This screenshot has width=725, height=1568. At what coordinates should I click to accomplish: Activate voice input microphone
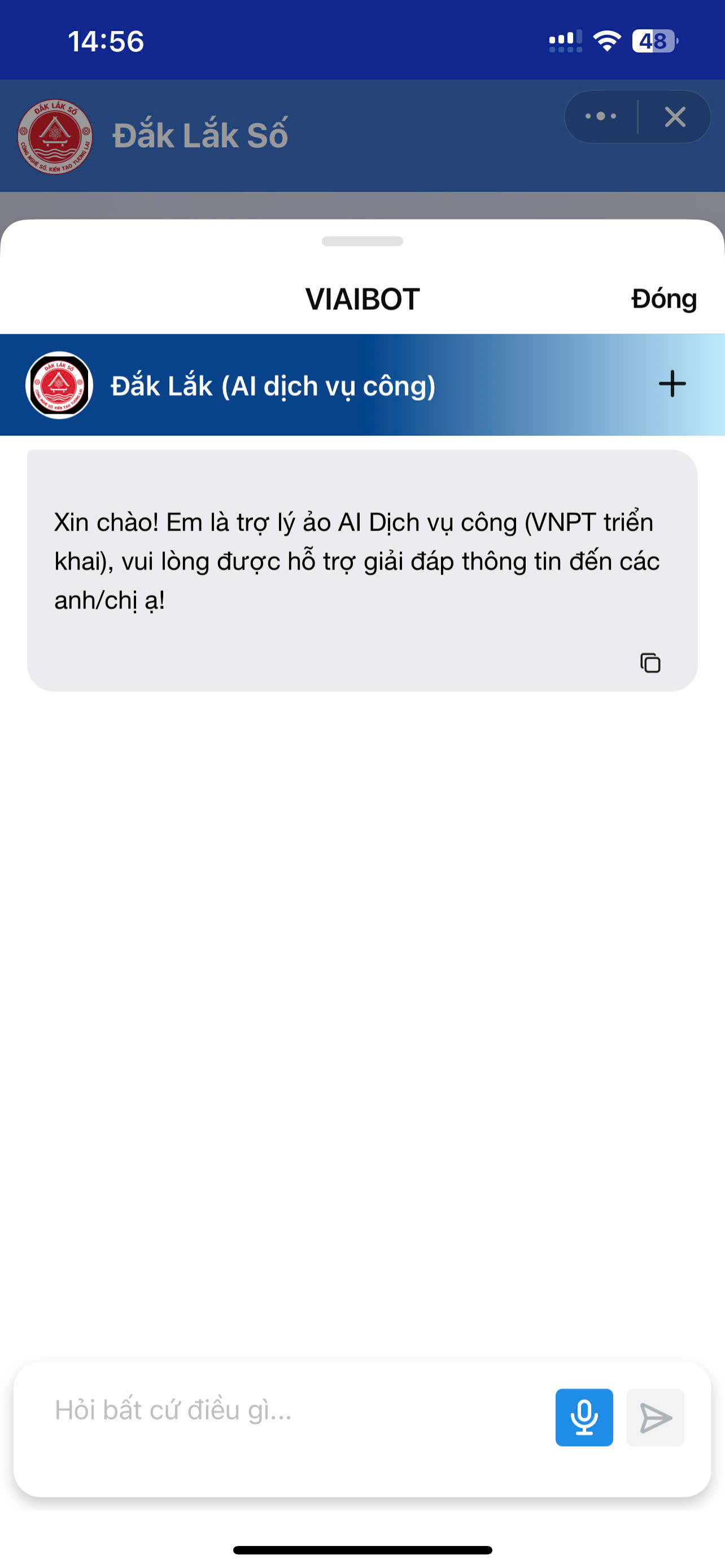[583, 1417]
